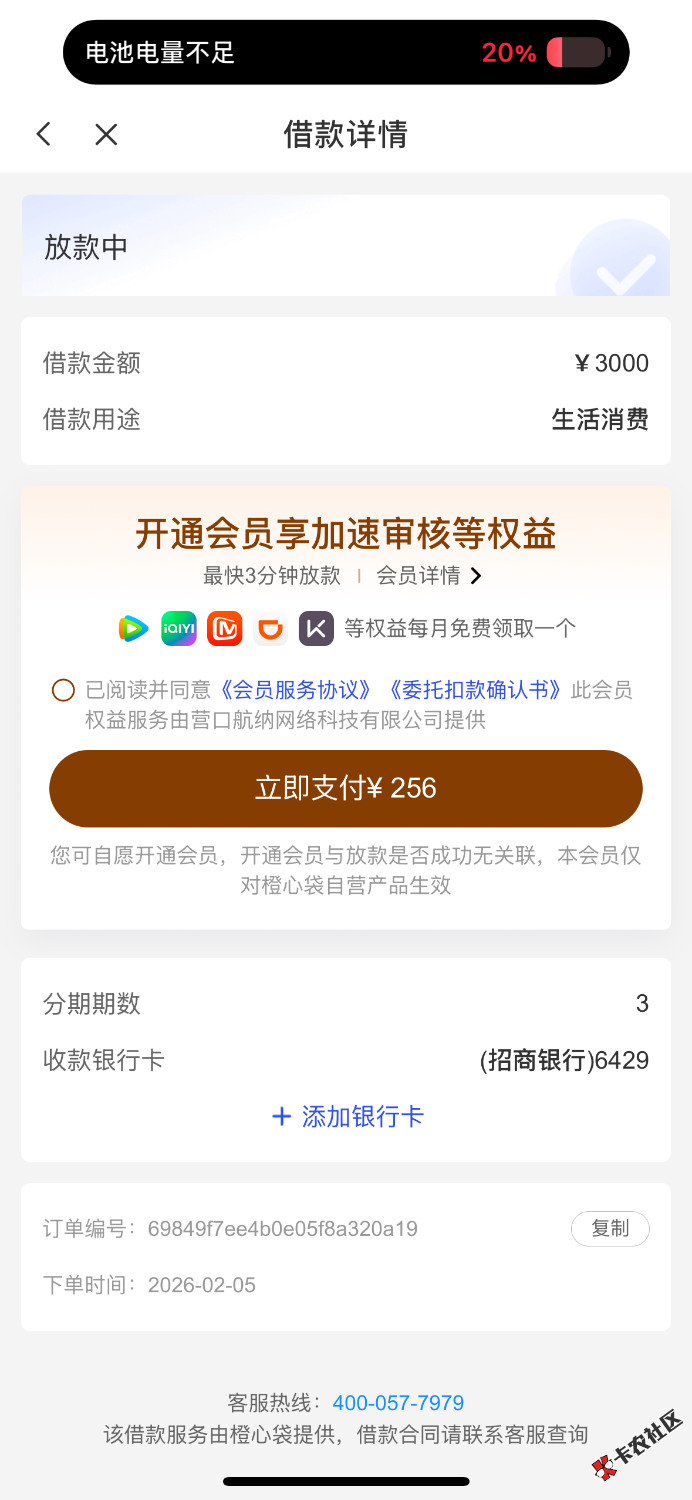The image size is (692, 1500).
Task: Go back using the arrow icon
Action: pyautogui.click(x=43, y=134)
